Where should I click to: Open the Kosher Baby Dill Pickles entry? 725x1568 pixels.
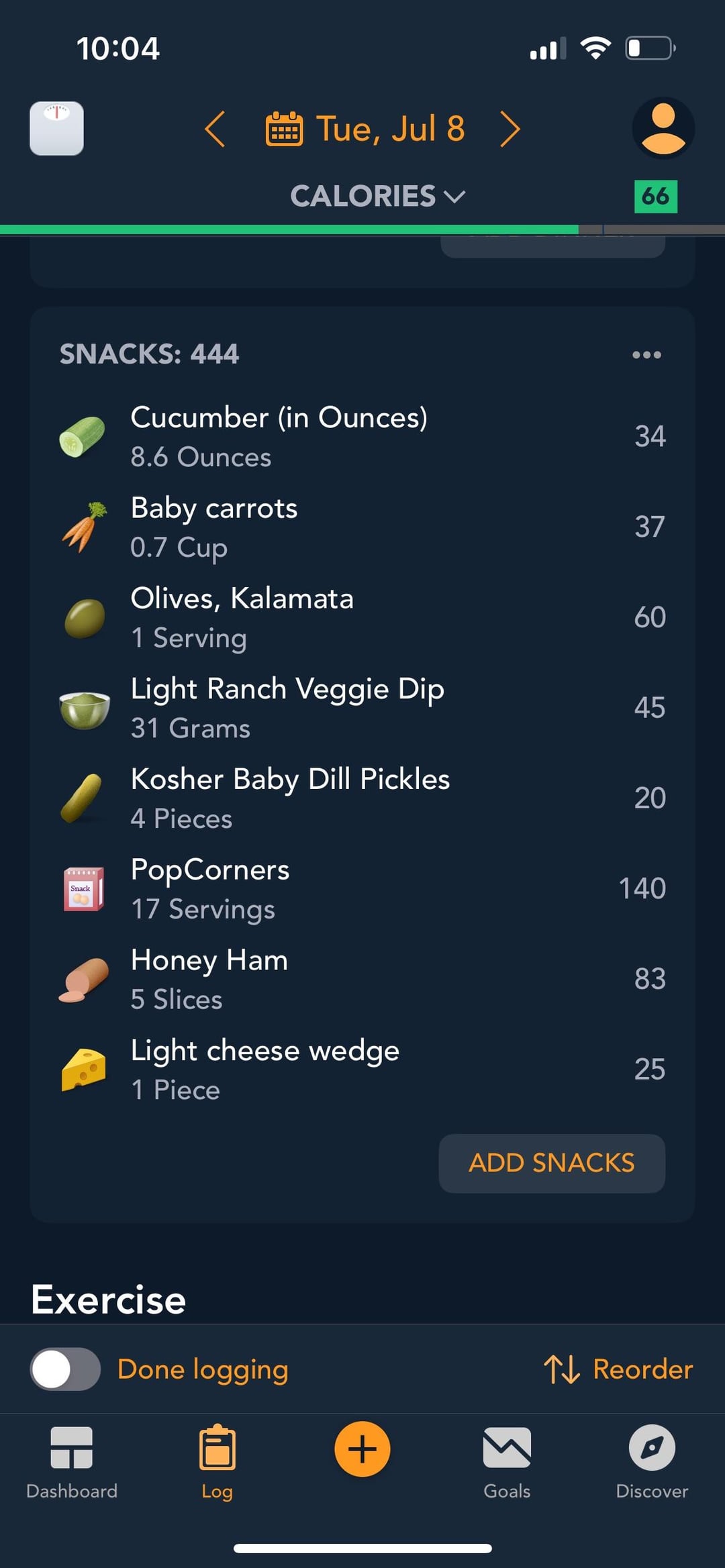tap(362, 798)
